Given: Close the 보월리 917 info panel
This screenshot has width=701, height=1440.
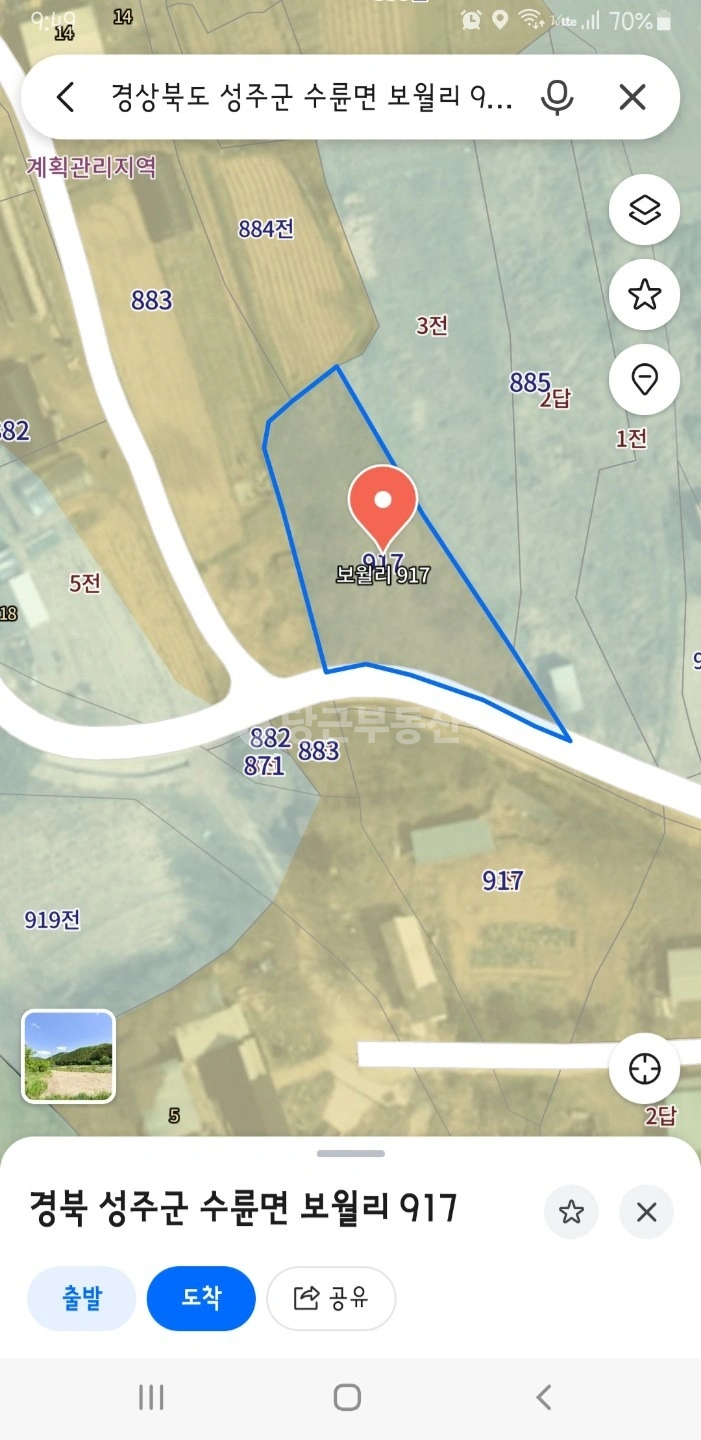Looking at the screenshot, I should pos(647,1213).
